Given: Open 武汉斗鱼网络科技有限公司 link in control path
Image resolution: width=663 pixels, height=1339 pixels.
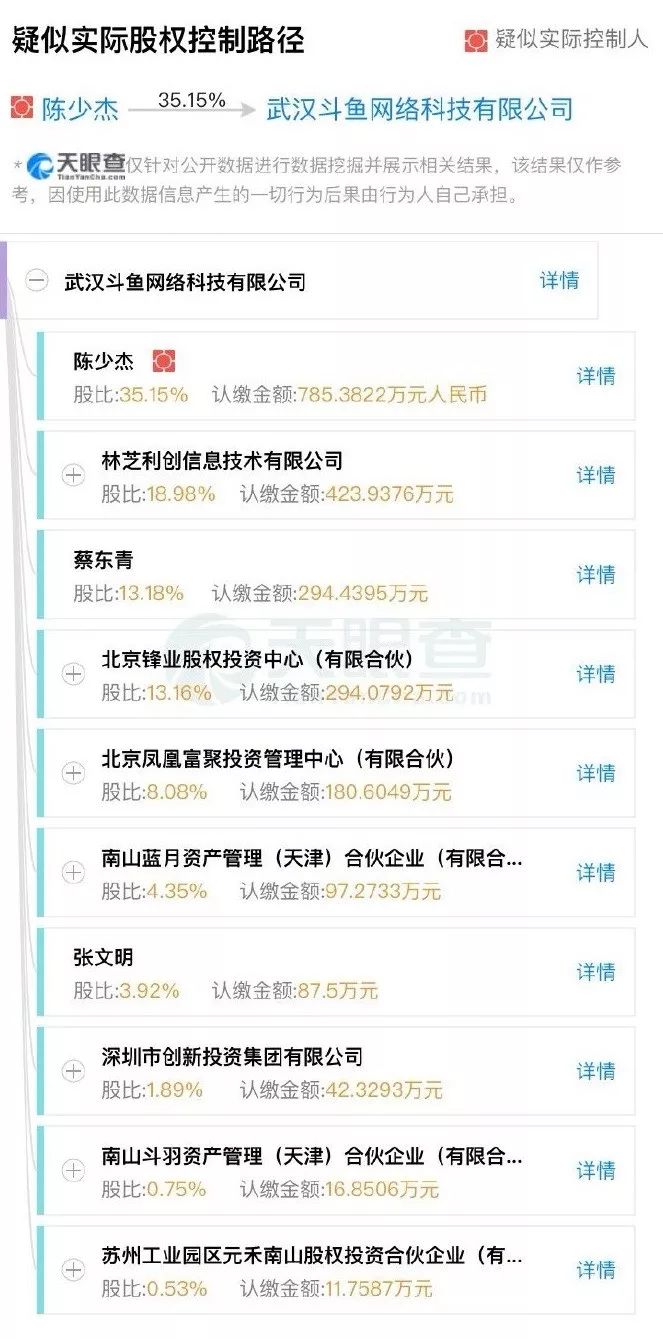Looking at the screenshot, I should coord(419,108).
